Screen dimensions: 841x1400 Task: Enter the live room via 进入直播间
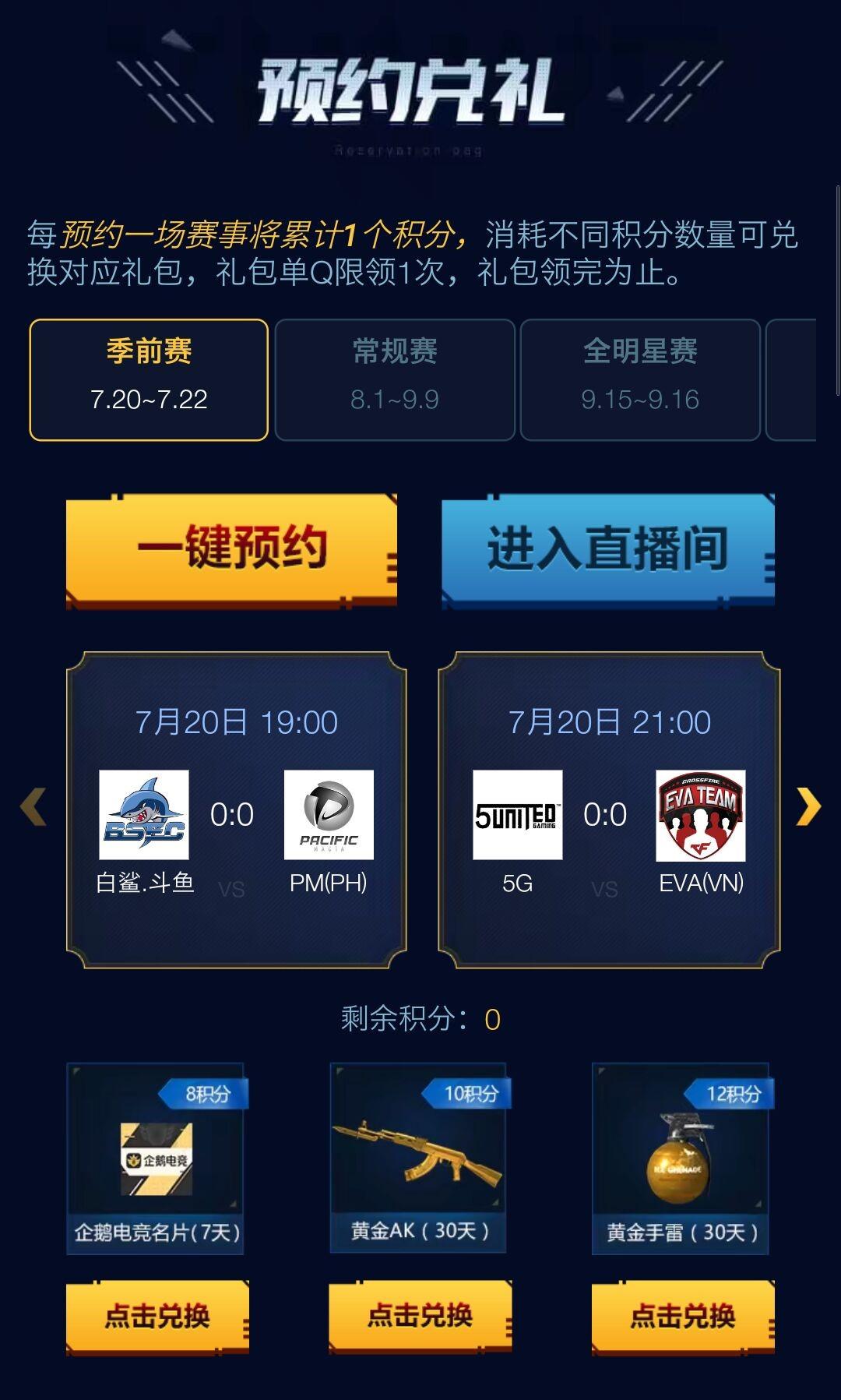pyautogui.click(x=607, y=549)
